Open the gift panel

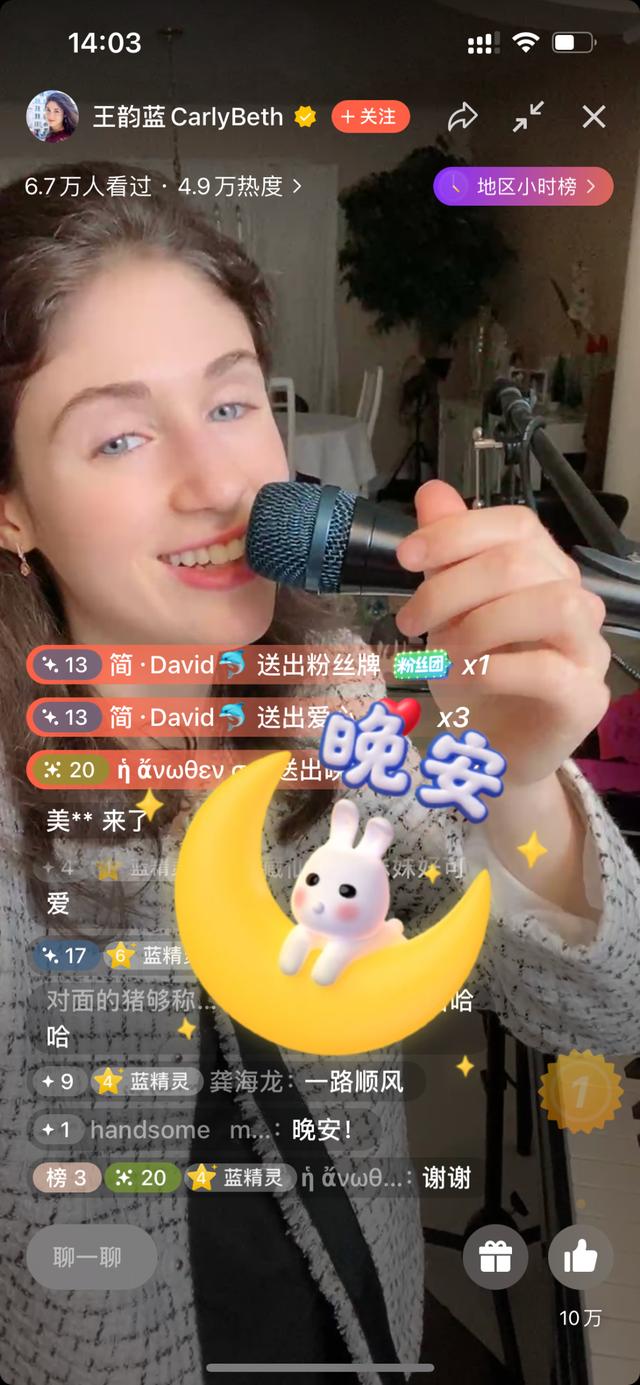496,1258
